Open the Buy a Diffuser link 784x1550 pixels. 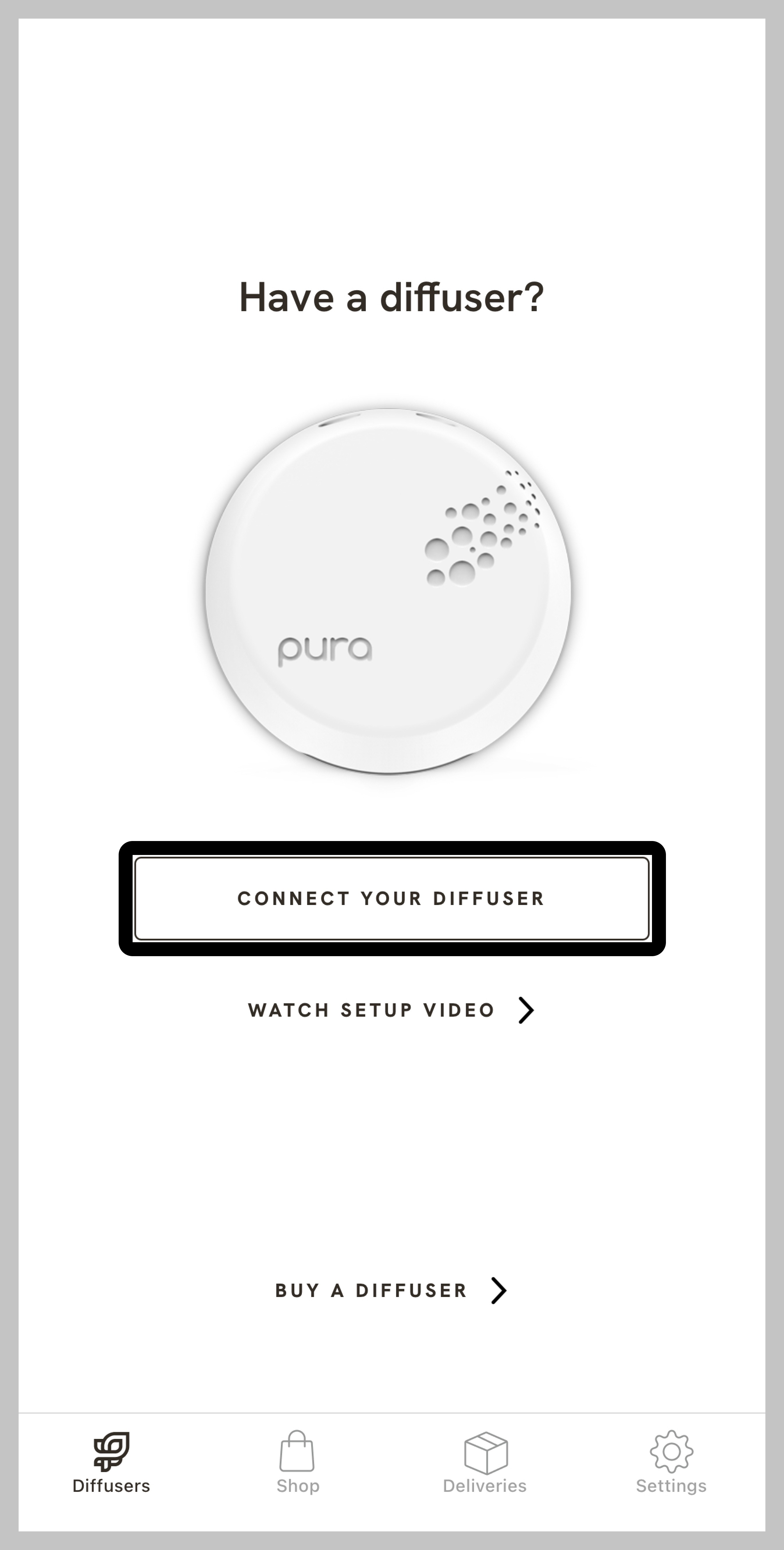point(391,1291)
